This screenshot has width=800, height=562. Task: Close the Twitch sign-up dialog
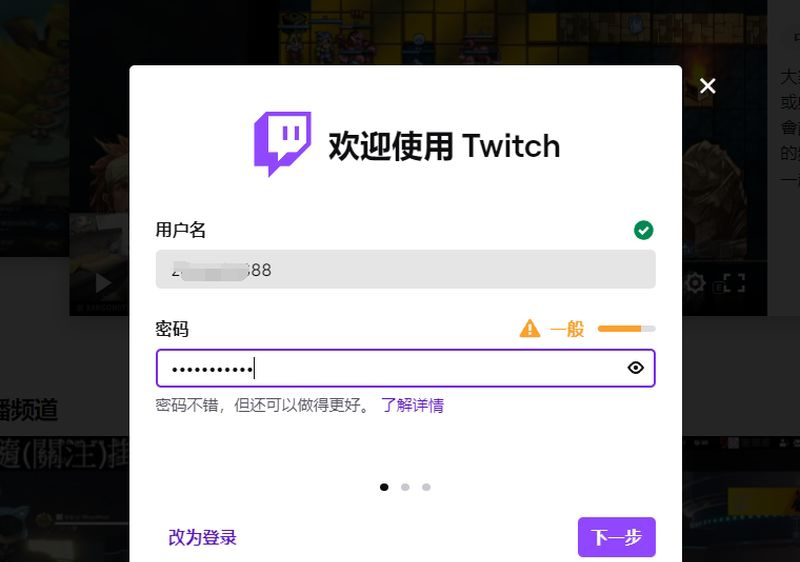(708, 86)
